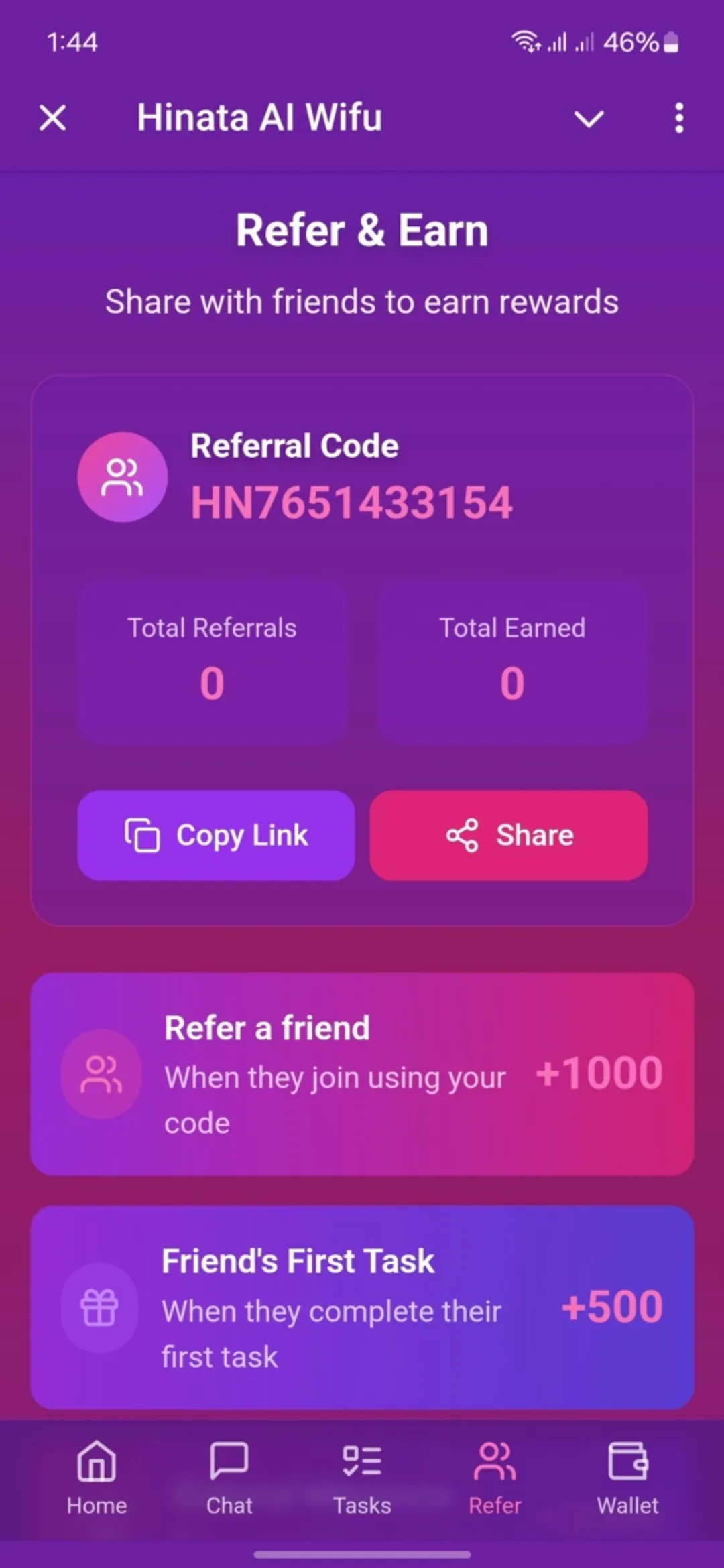The width and height of the screenshot is (724, 1568).
Task: Copy the referral link
Action: pos(216,835)
